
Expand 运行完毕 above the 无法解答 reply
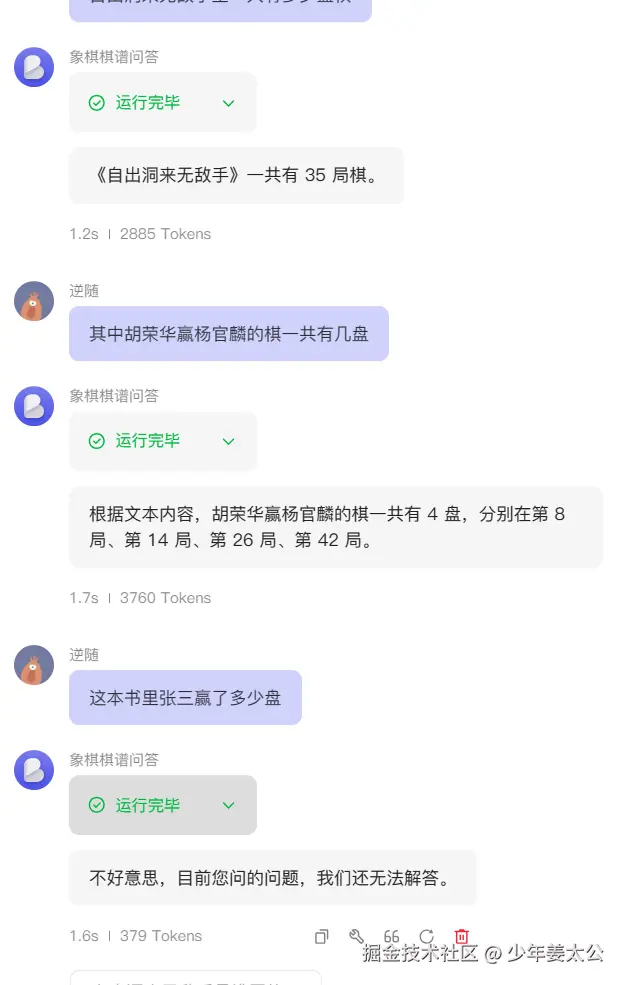tap(228, 805)
